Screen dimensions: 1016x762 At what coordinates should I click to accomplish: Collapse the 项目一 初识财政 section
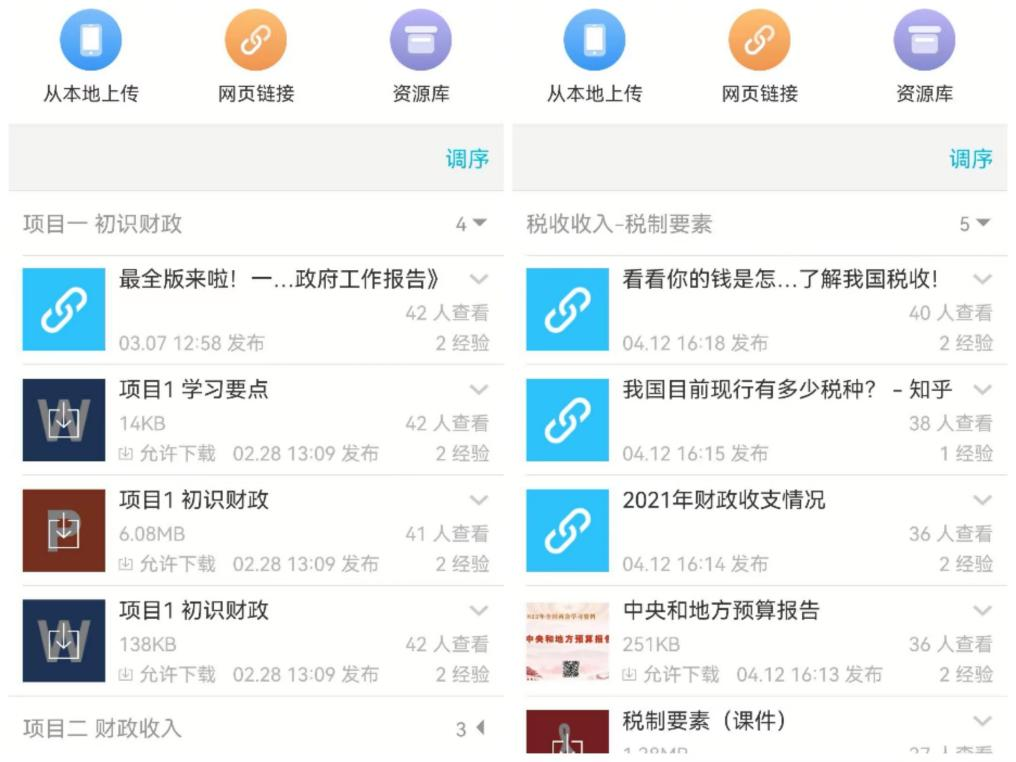[x=470, y=224]
